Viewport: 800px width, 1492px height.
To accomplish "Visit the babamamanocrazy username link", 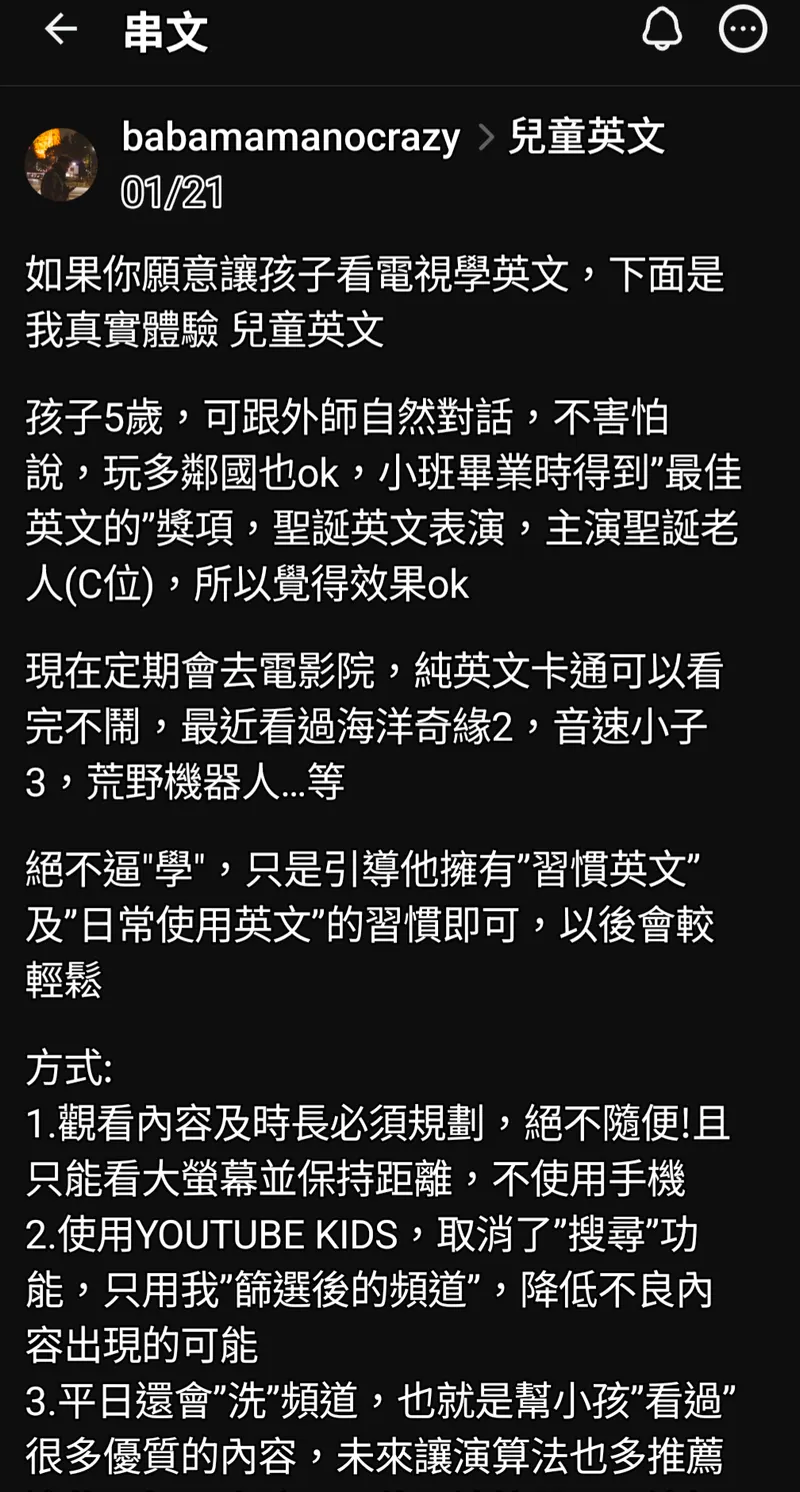I will [290, 137].
